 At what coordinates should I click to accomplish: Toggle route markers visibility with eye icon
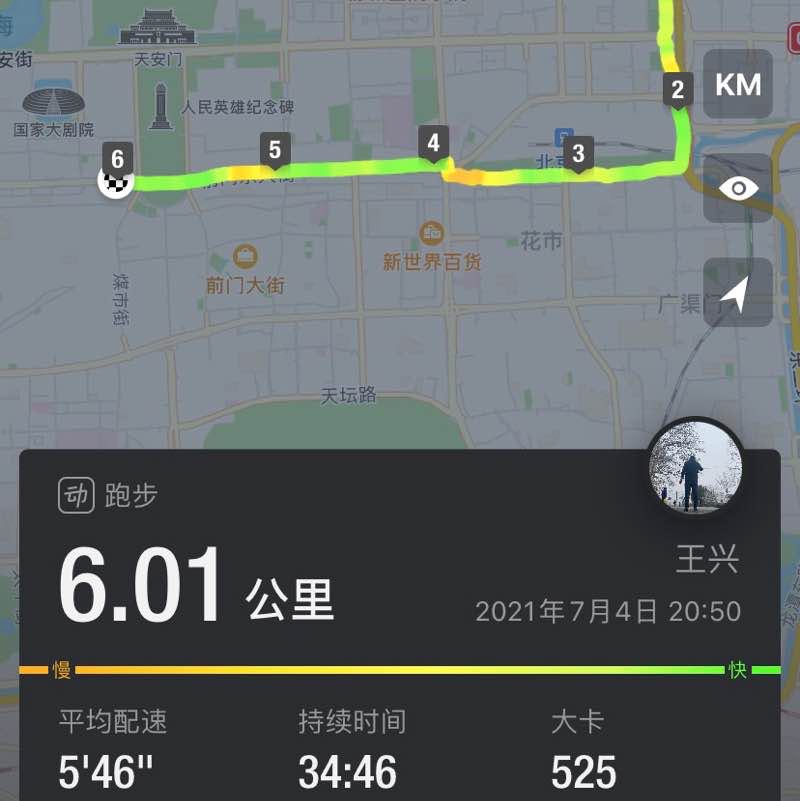tap(738, 187)
